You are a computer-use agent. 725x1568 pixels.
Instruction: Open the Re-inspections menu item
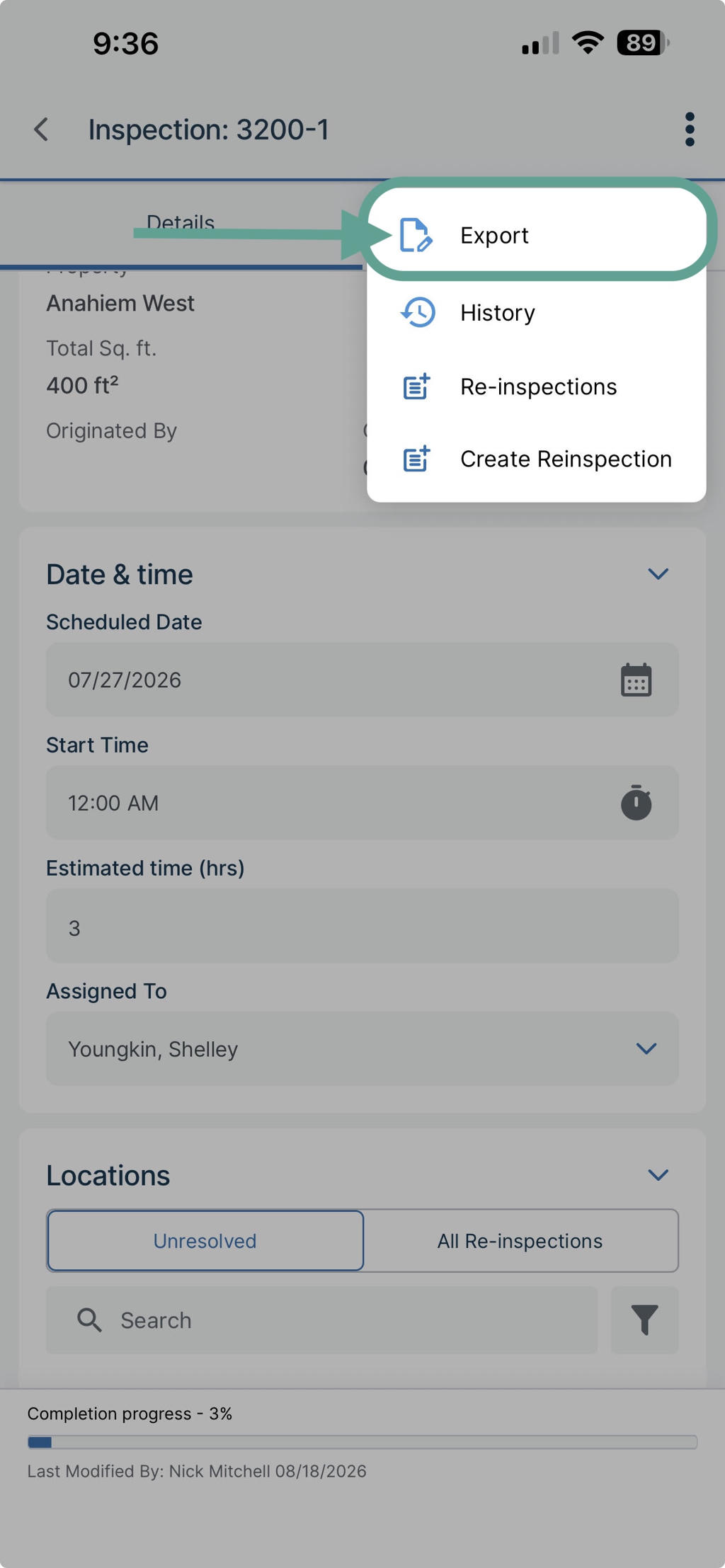coord(536,387)
